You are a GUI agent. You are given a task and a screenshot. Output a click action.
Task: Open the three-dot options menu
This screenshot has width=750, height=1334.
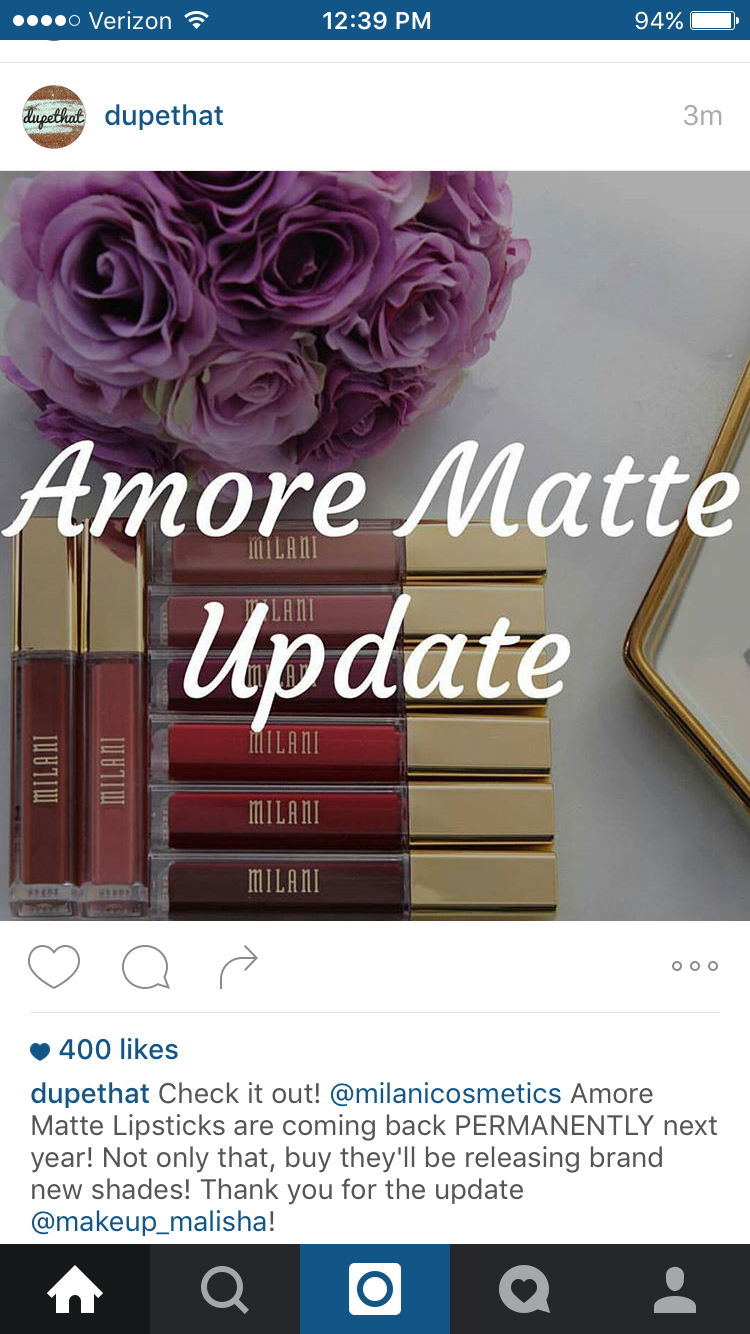point(695,966)
